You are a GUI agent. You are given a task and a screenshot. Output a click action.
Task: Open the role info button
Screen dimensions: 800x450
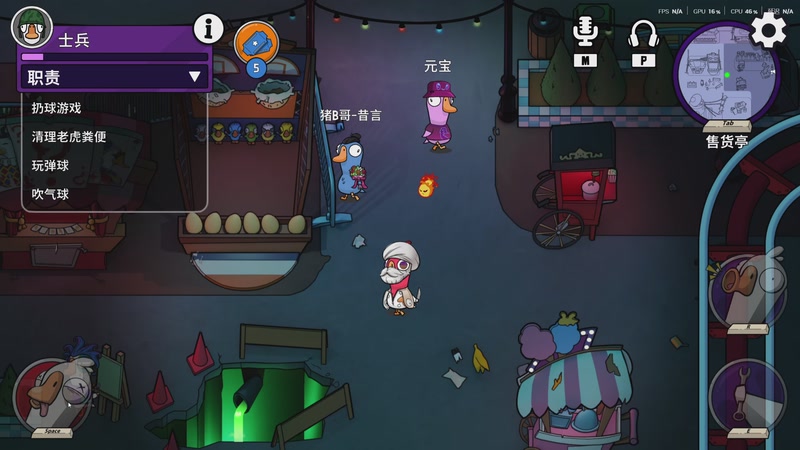click(x=207, y=29)
